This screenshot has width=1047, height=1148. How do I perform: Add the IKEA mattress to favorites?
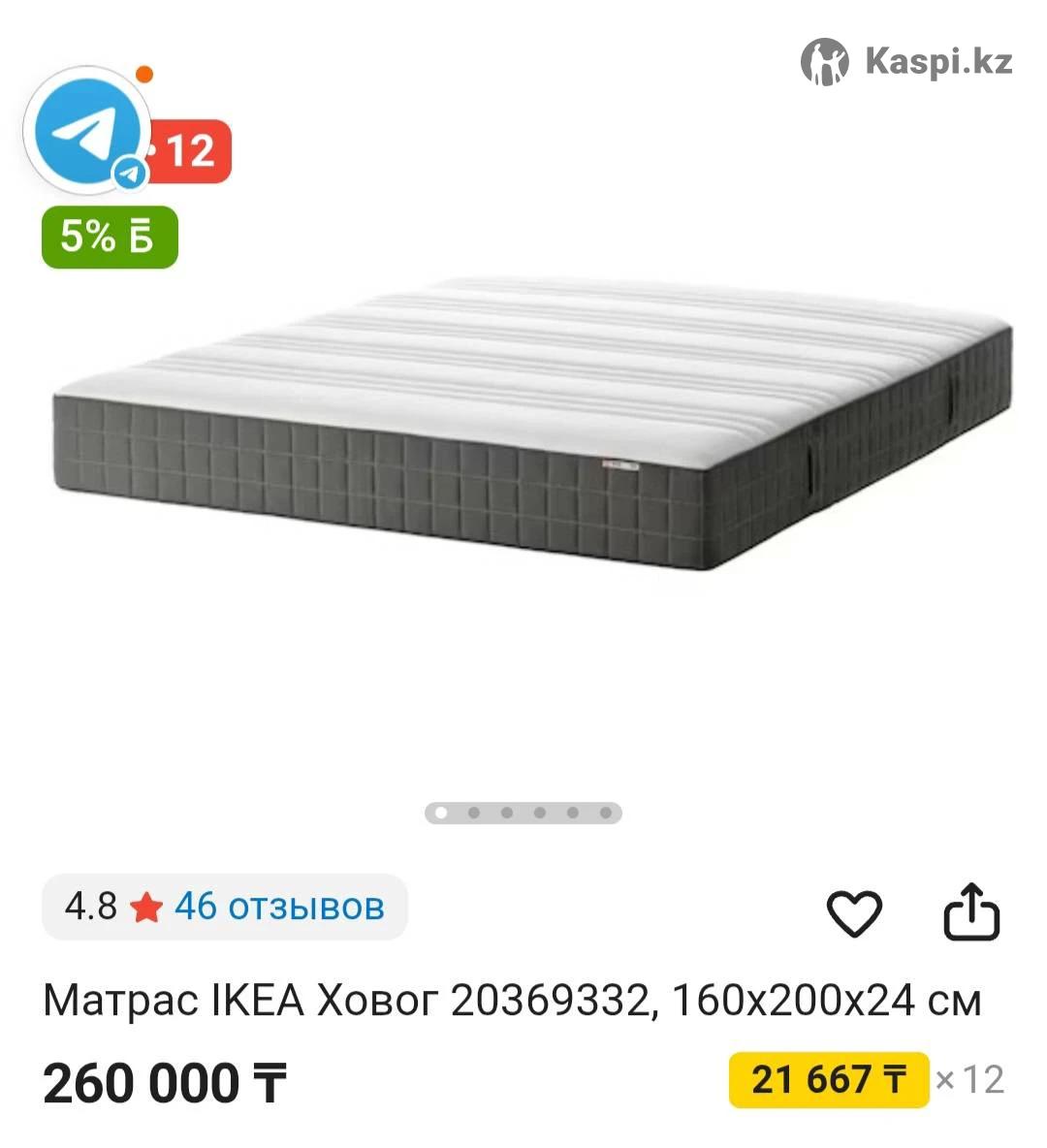[x=854, y=913]
